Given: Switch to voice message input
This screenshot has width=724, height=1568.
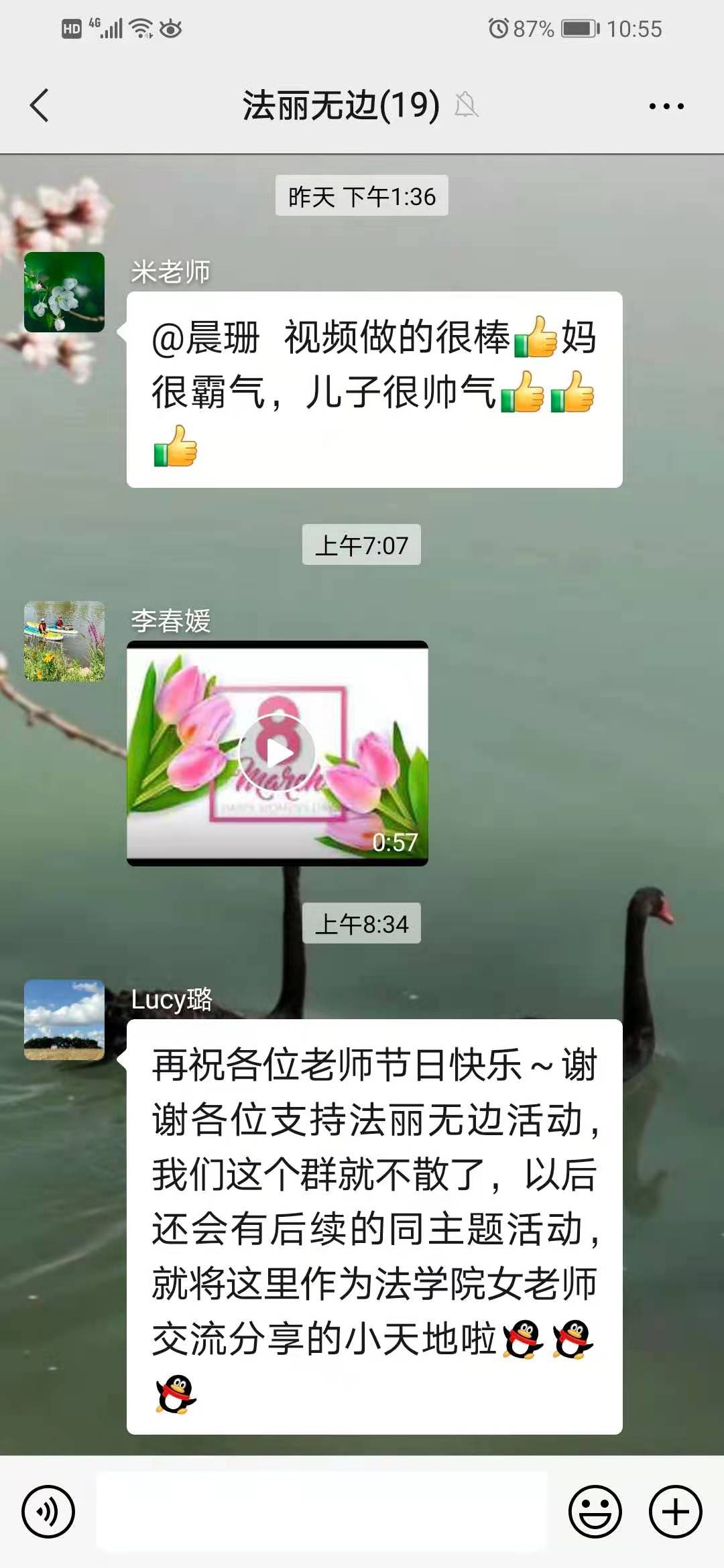Looking at the screenshot, I should point(48,1512).
